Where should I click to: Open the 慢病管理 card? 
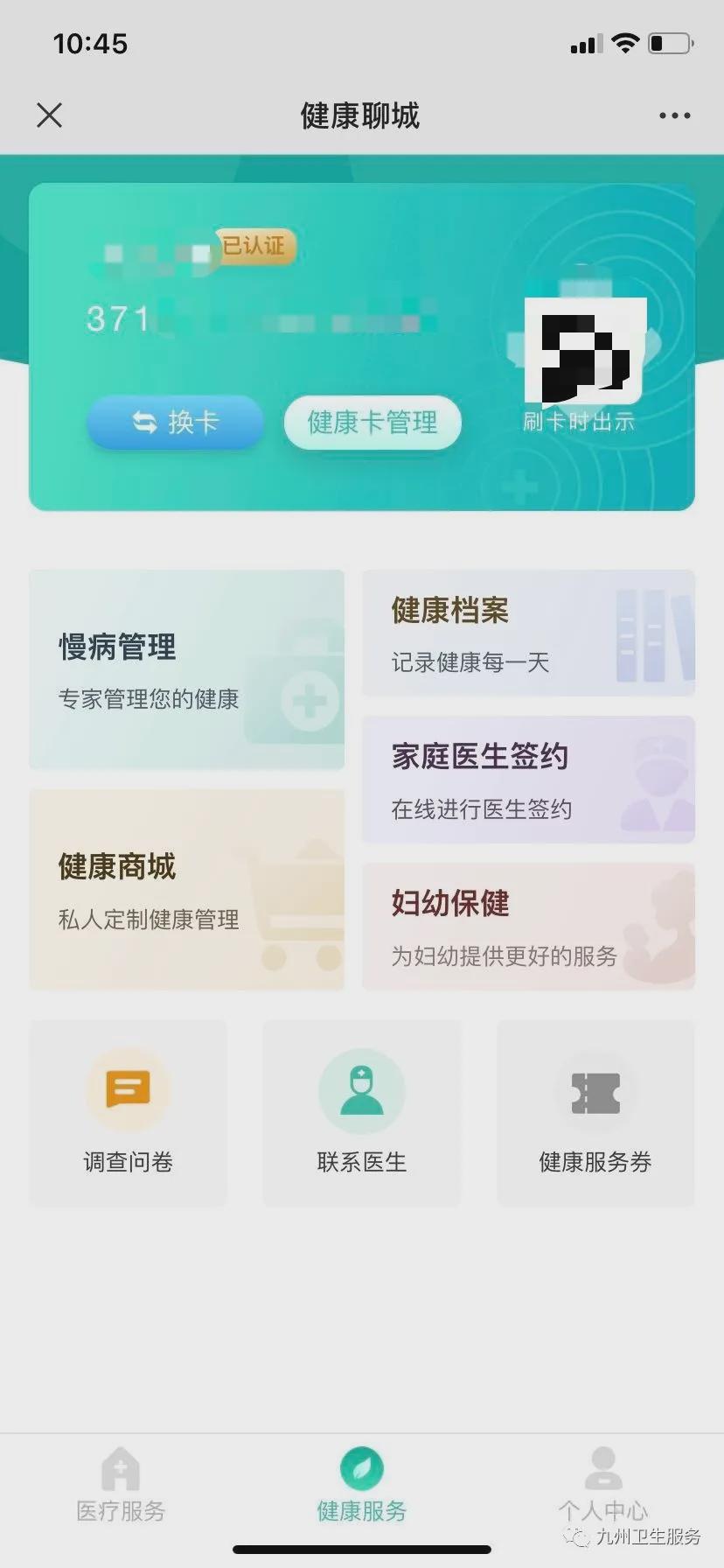point(186,670)
